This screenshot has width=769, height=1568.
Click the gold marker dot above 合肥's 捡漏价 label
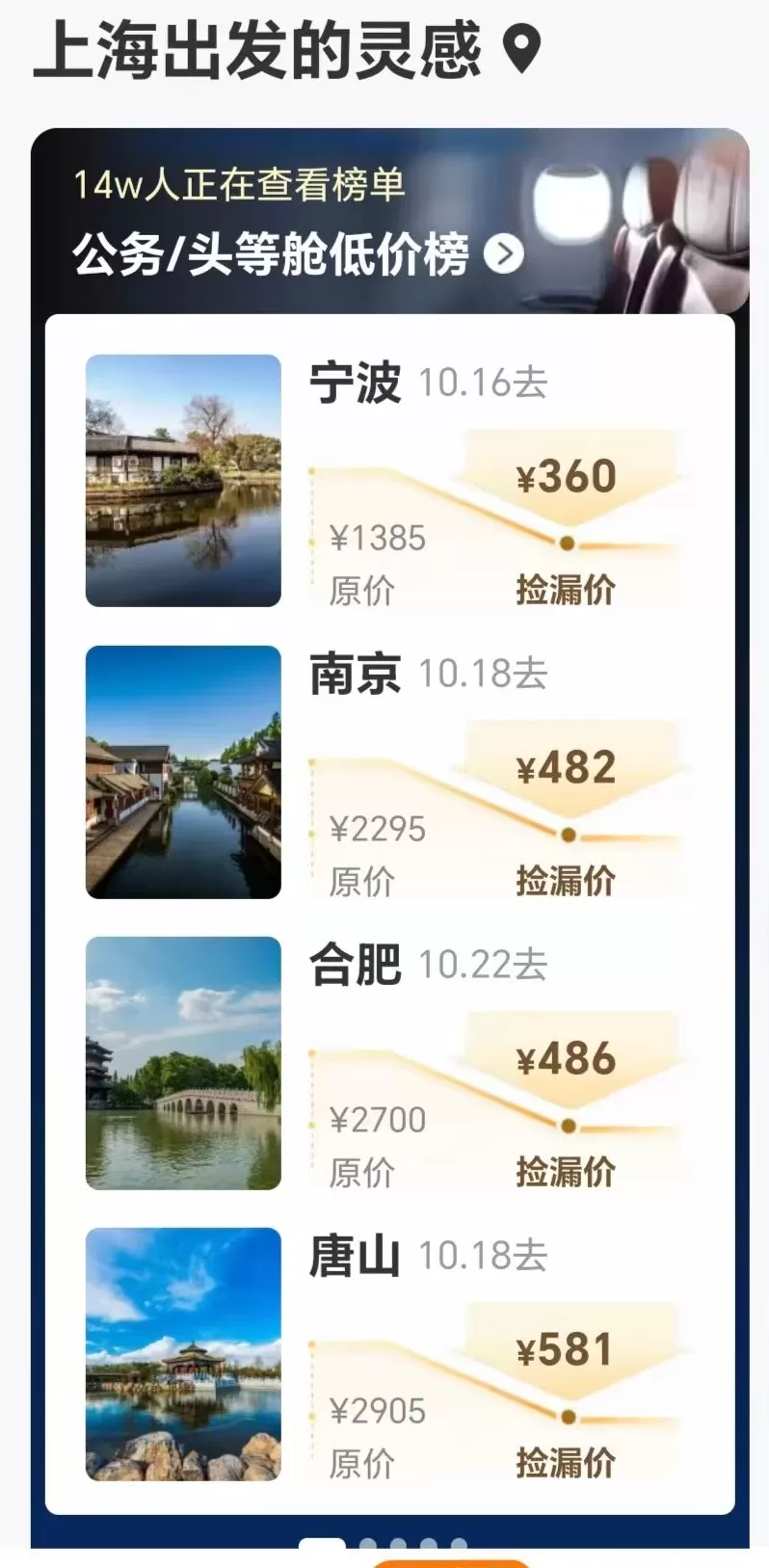tap(567, 1125)
